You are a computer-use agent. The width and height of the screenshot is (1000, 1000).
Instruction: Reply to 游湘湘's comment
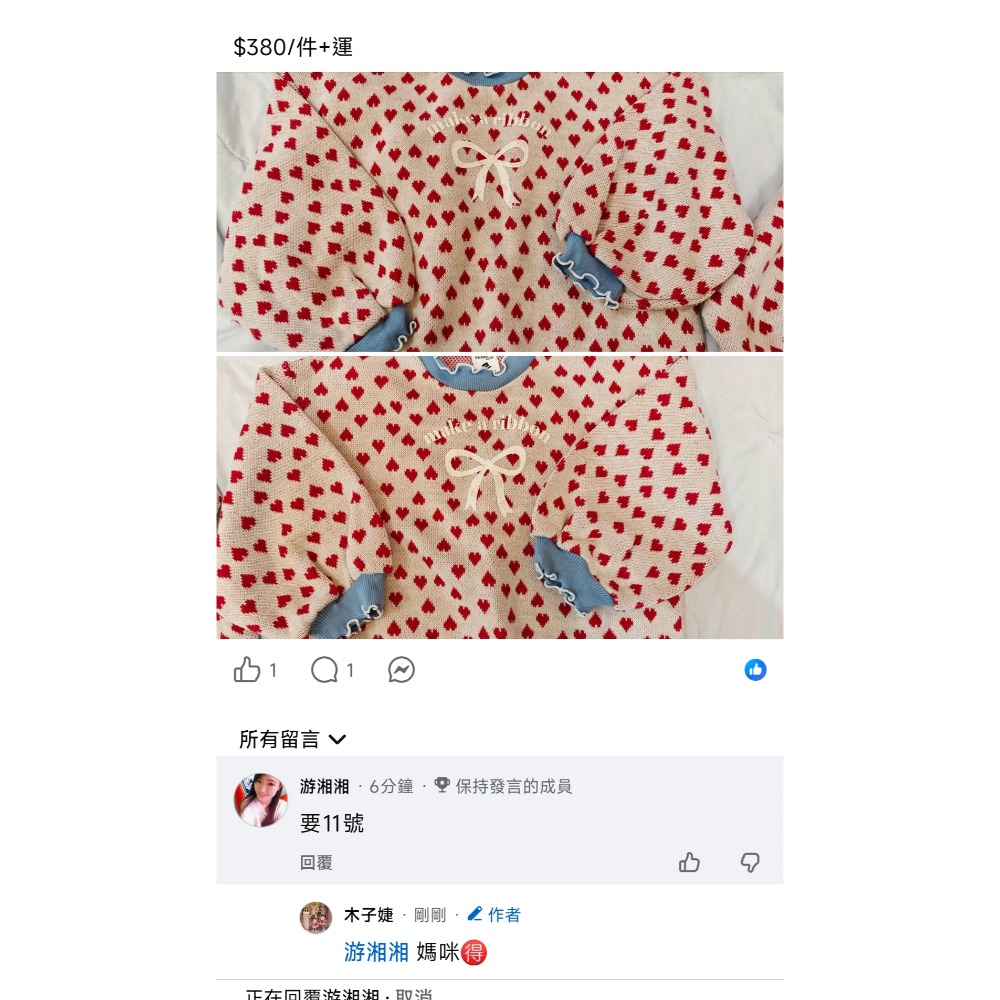coord(316,862)
